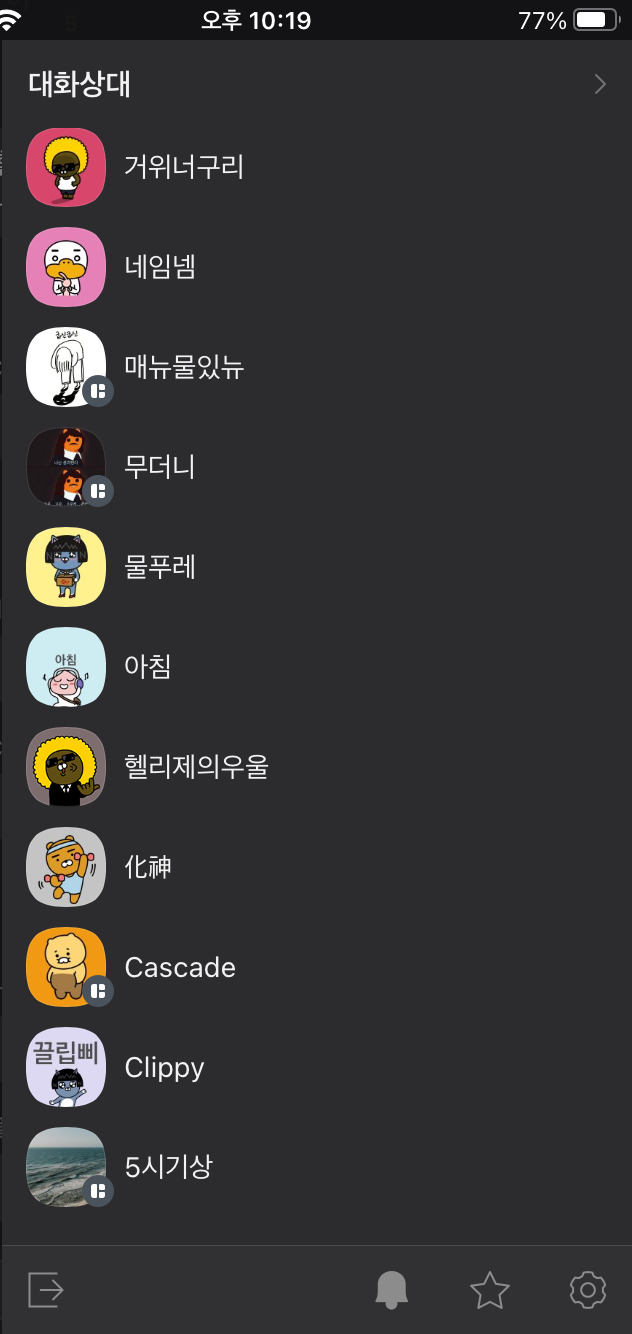Select Cascade from the participants
This screenshot has width=632, height=1334.
click(x=180, y=967)
